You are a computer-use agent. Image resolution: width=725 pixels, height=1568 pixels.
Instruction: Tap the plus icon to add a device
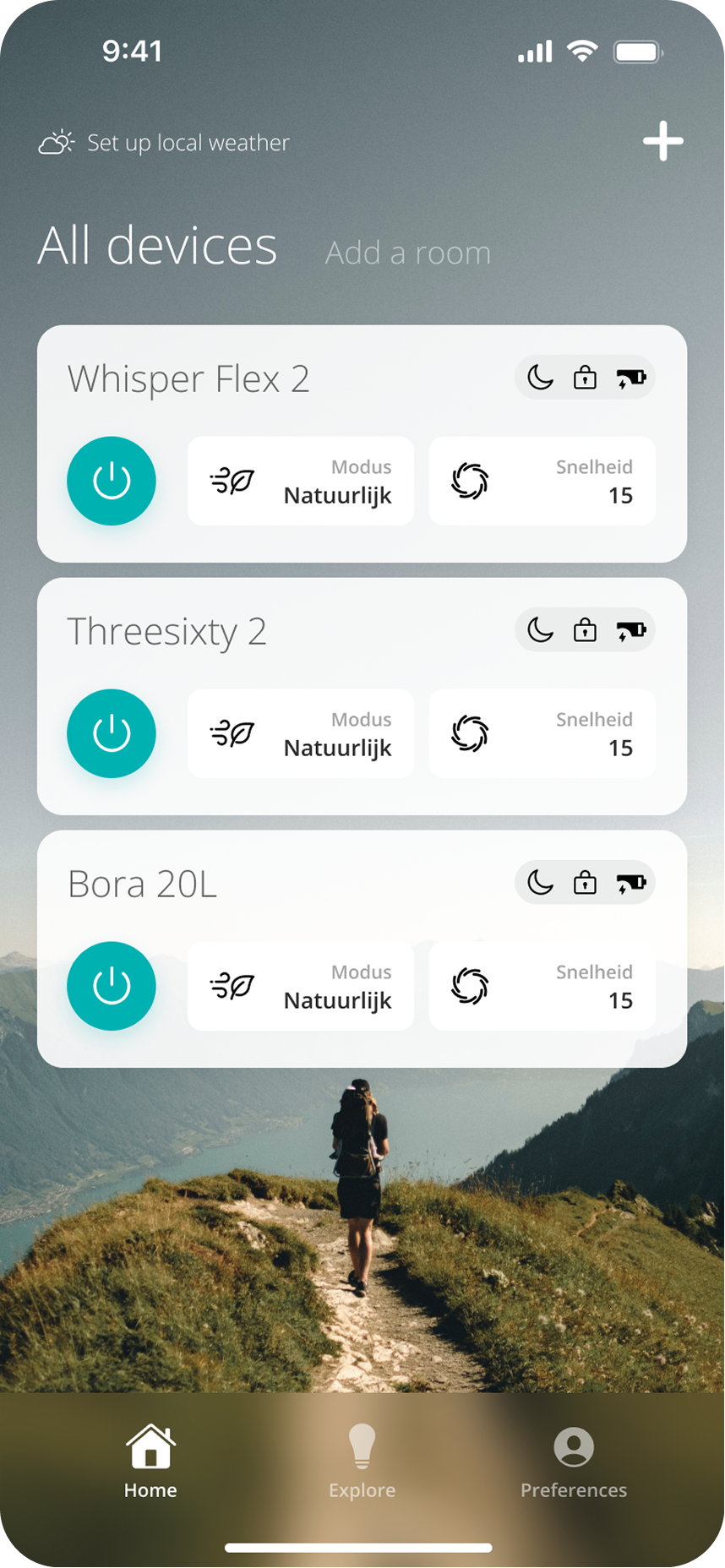pyautogui.click(x=662, y=141)
